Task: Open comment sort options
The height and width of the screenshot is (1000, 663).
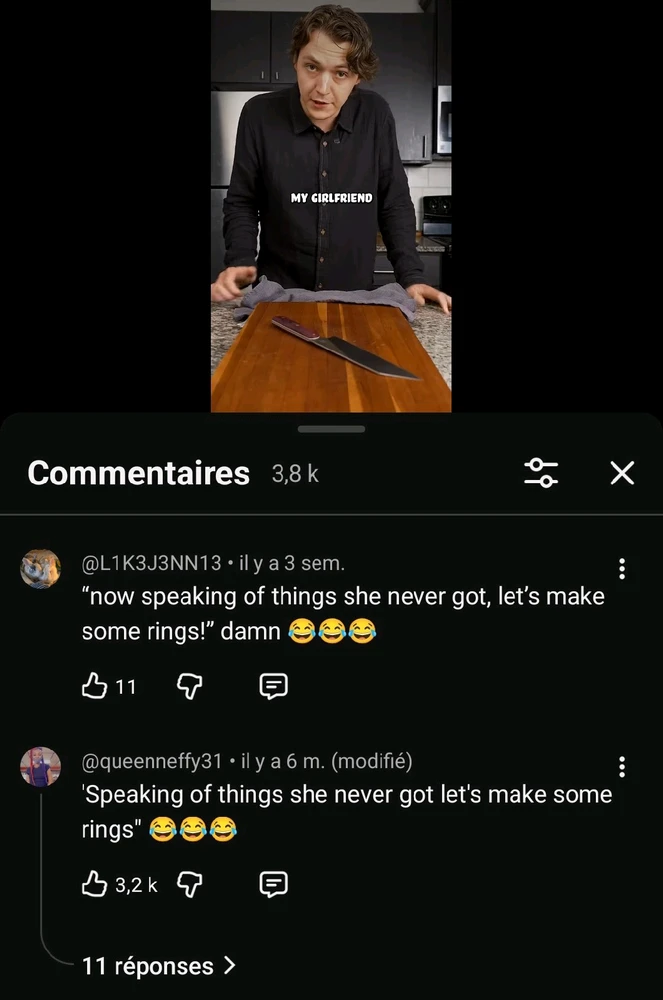Action: coord(541,473)
